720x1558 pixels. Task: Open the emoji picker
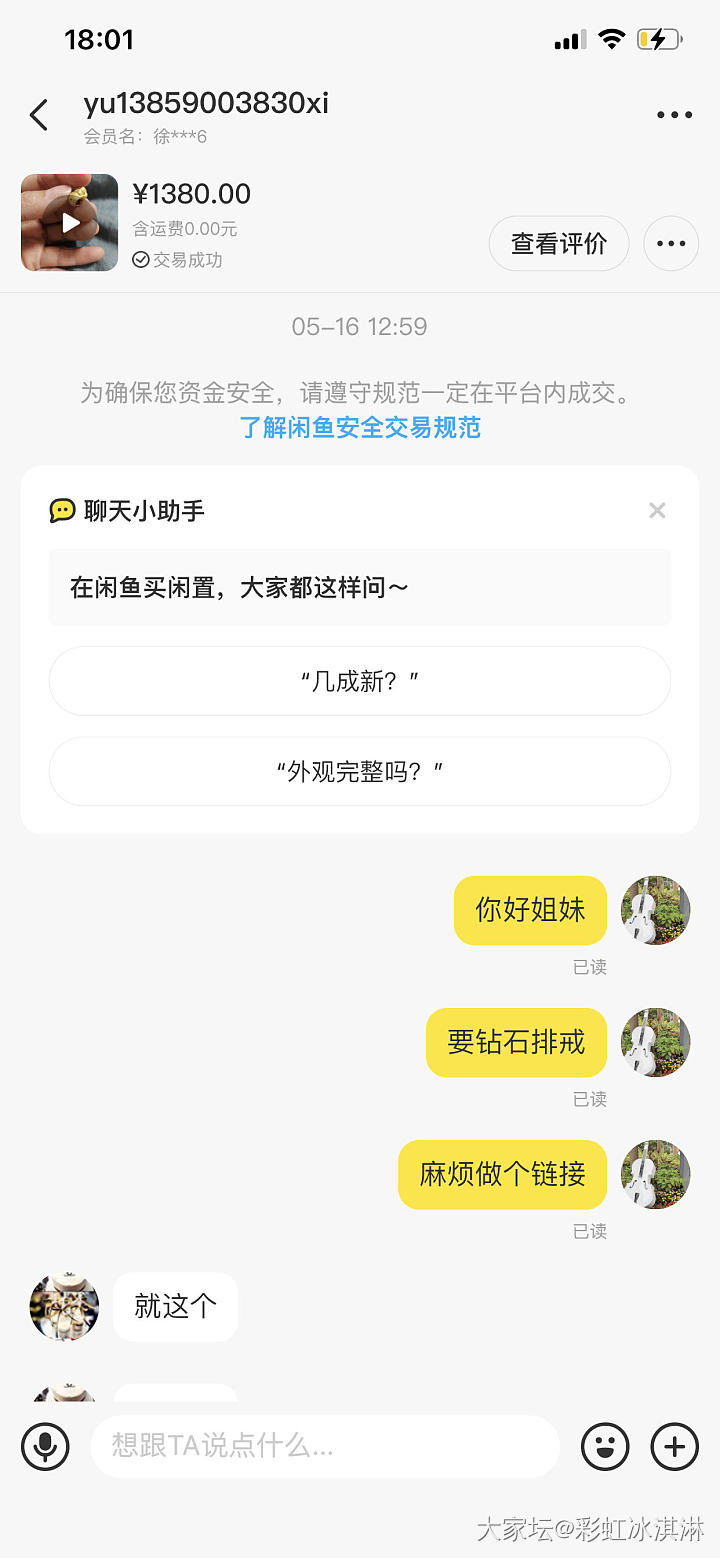pos(605,1446)
